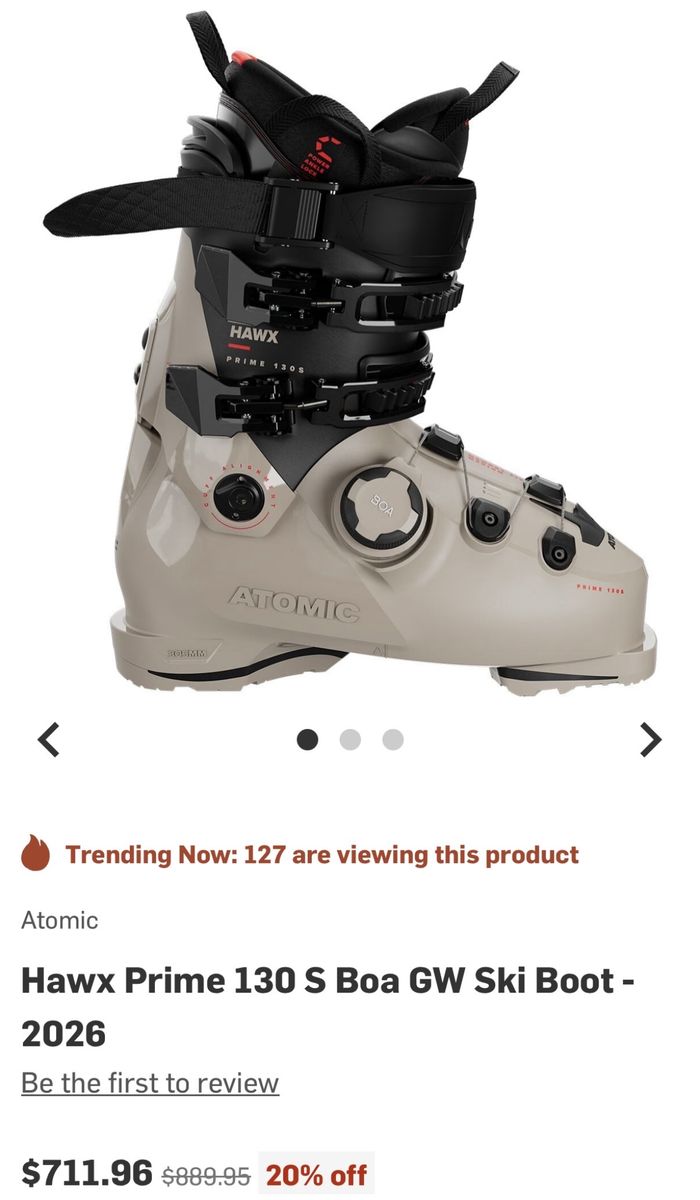This screenshot has width=700, height=1200.
Task: Show the next product image
Action: pyautogui.click(x=651, y=740)
